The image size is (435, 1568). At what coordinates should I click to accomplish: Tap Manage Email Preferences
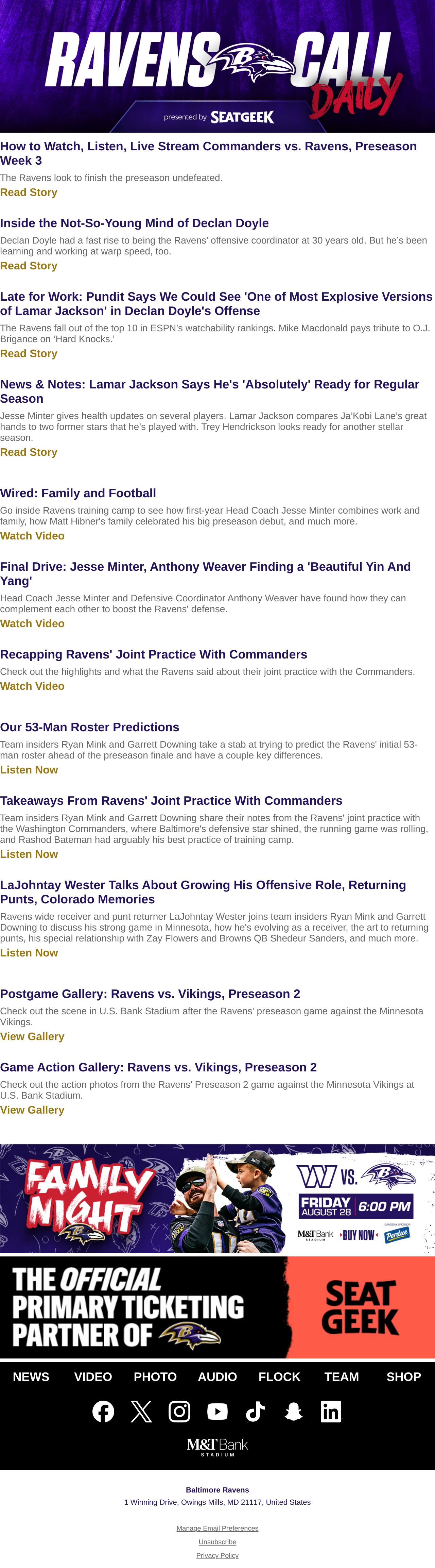[217, 1528]
